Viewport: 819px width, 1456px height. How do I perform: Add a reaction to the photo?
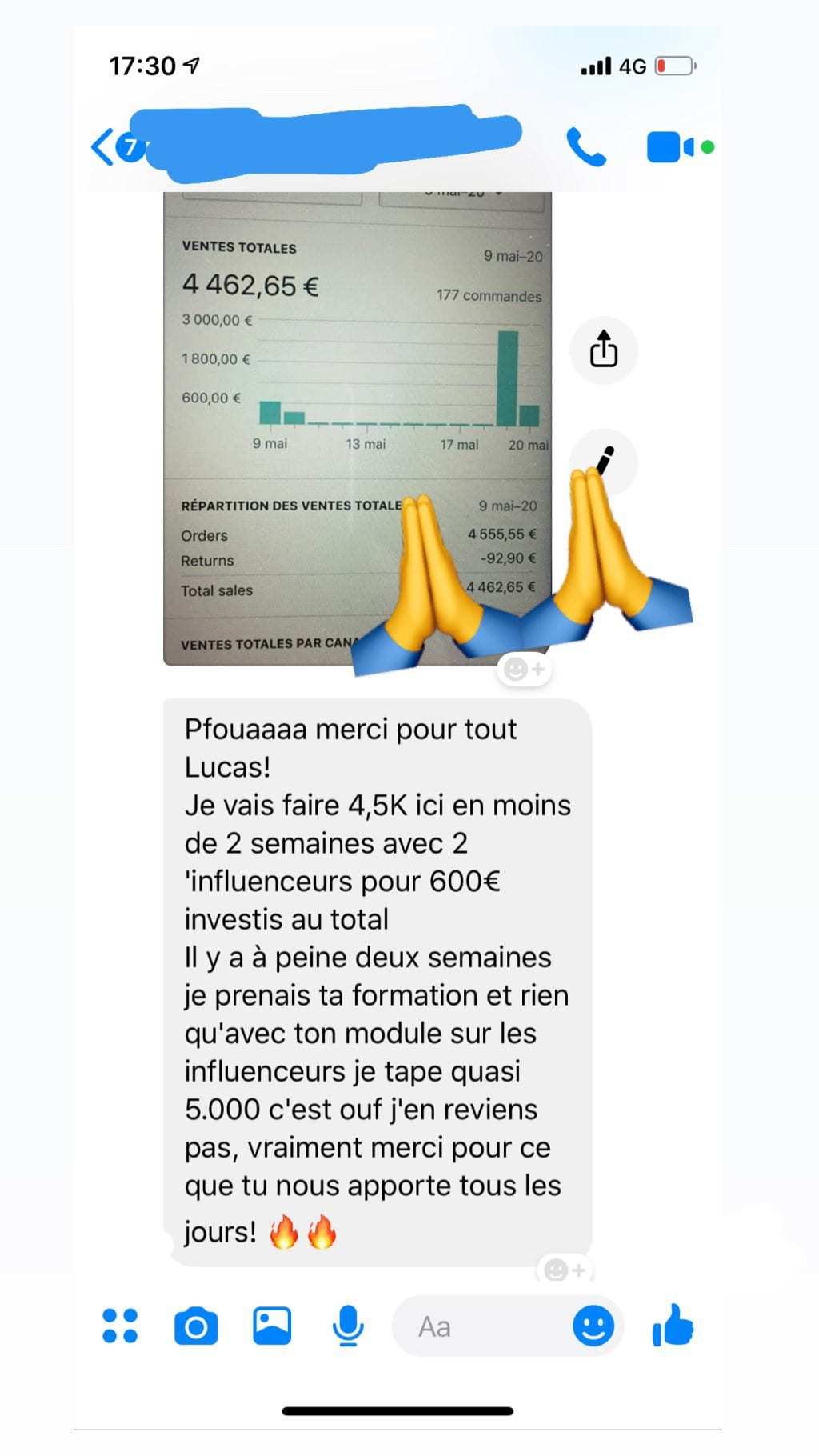525,669
